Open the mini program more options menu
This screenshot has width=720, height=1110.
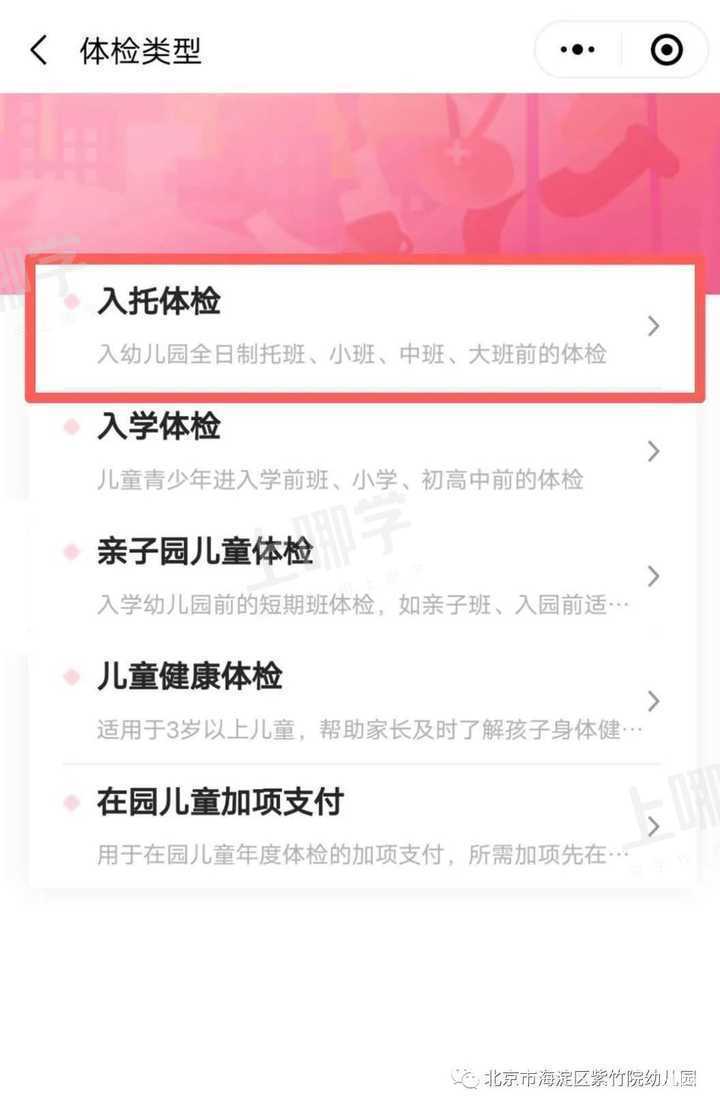coord(578,50)
